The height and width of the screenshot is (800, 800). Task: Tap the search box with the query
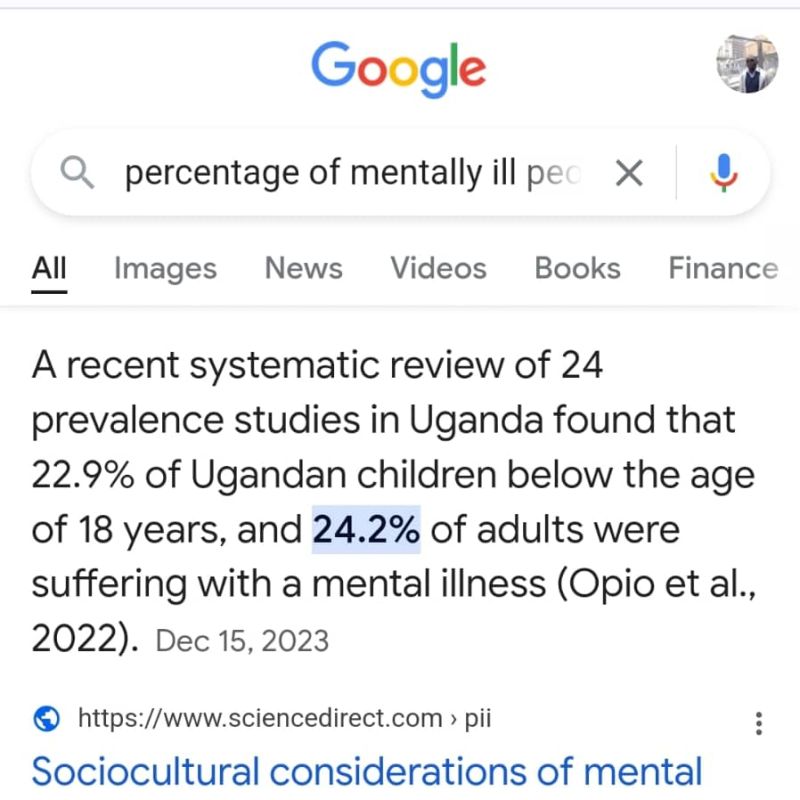(340, 175)
